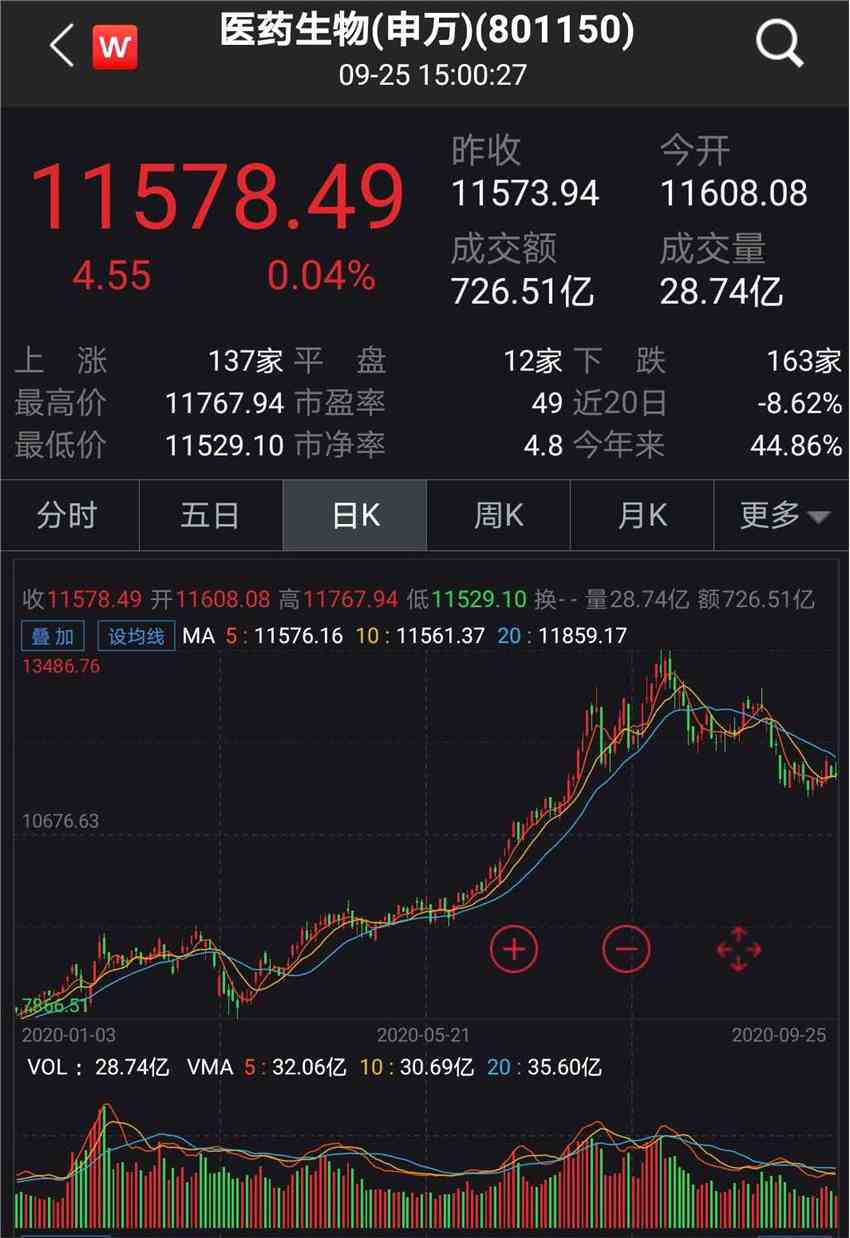Tap the 叠加 overlay button

[53, 636]
